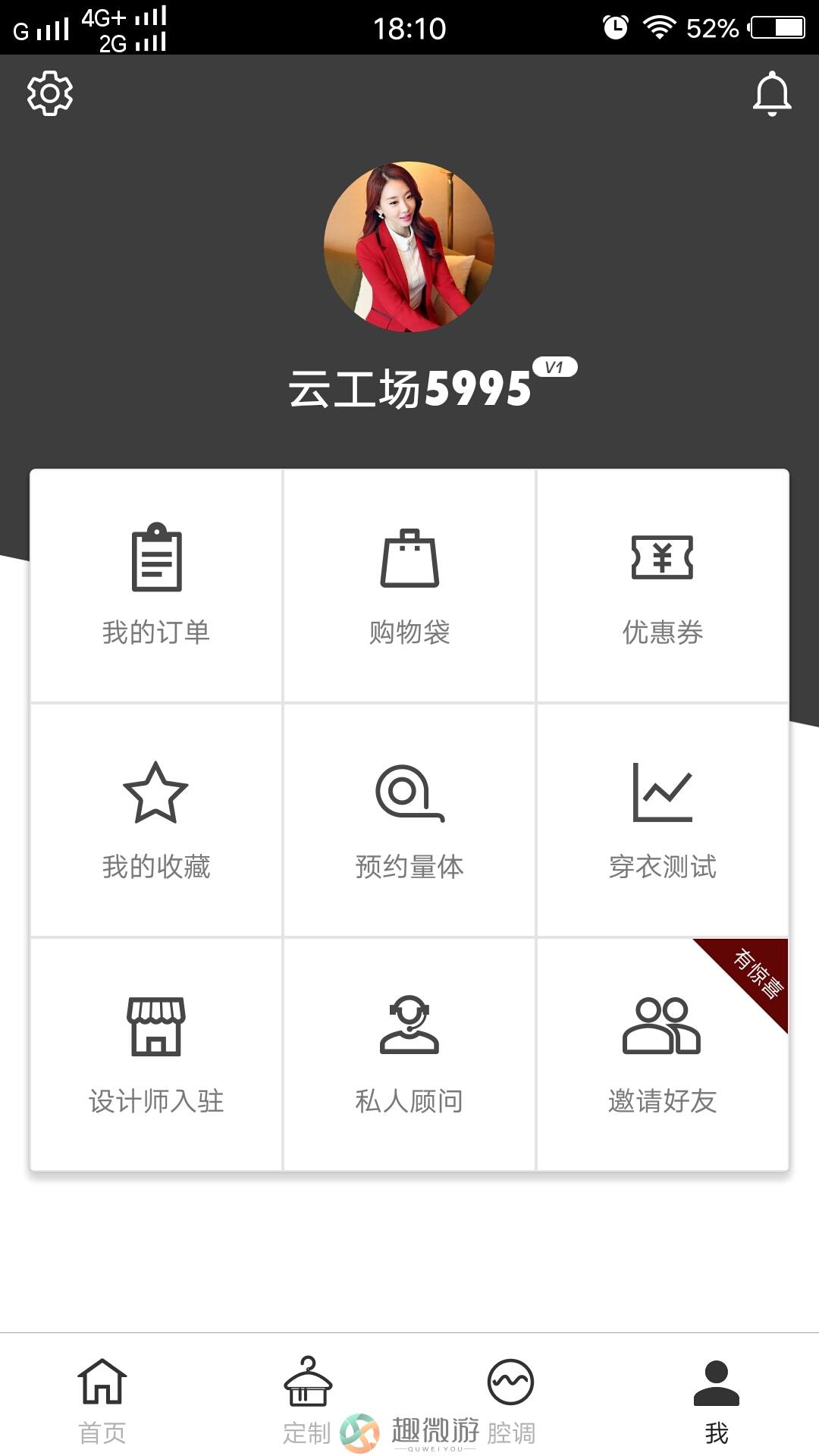The height and width of the screenshot is (1456, 819).
Task: Open 我的收藏 favorites
Action: (156, 820)
